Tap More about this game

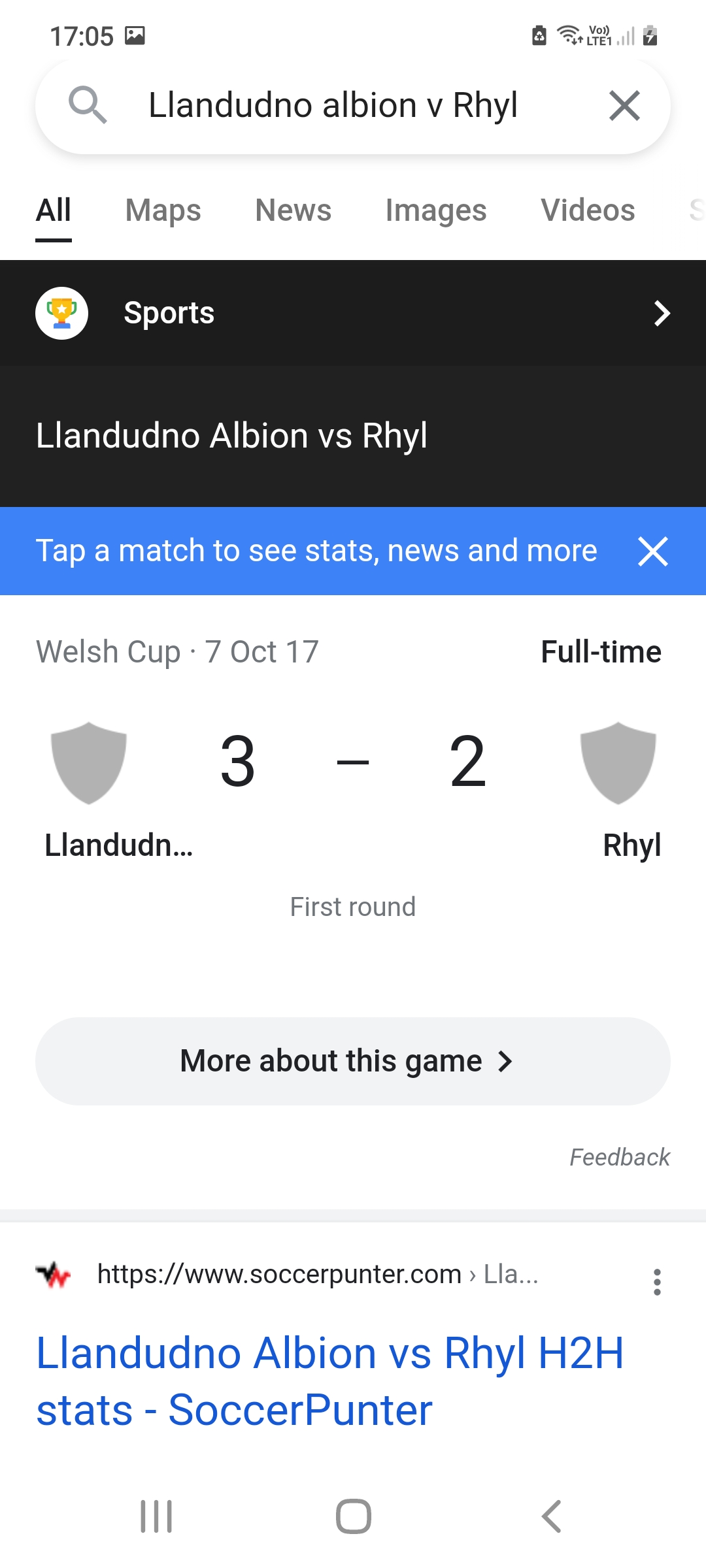point(353,1061)
